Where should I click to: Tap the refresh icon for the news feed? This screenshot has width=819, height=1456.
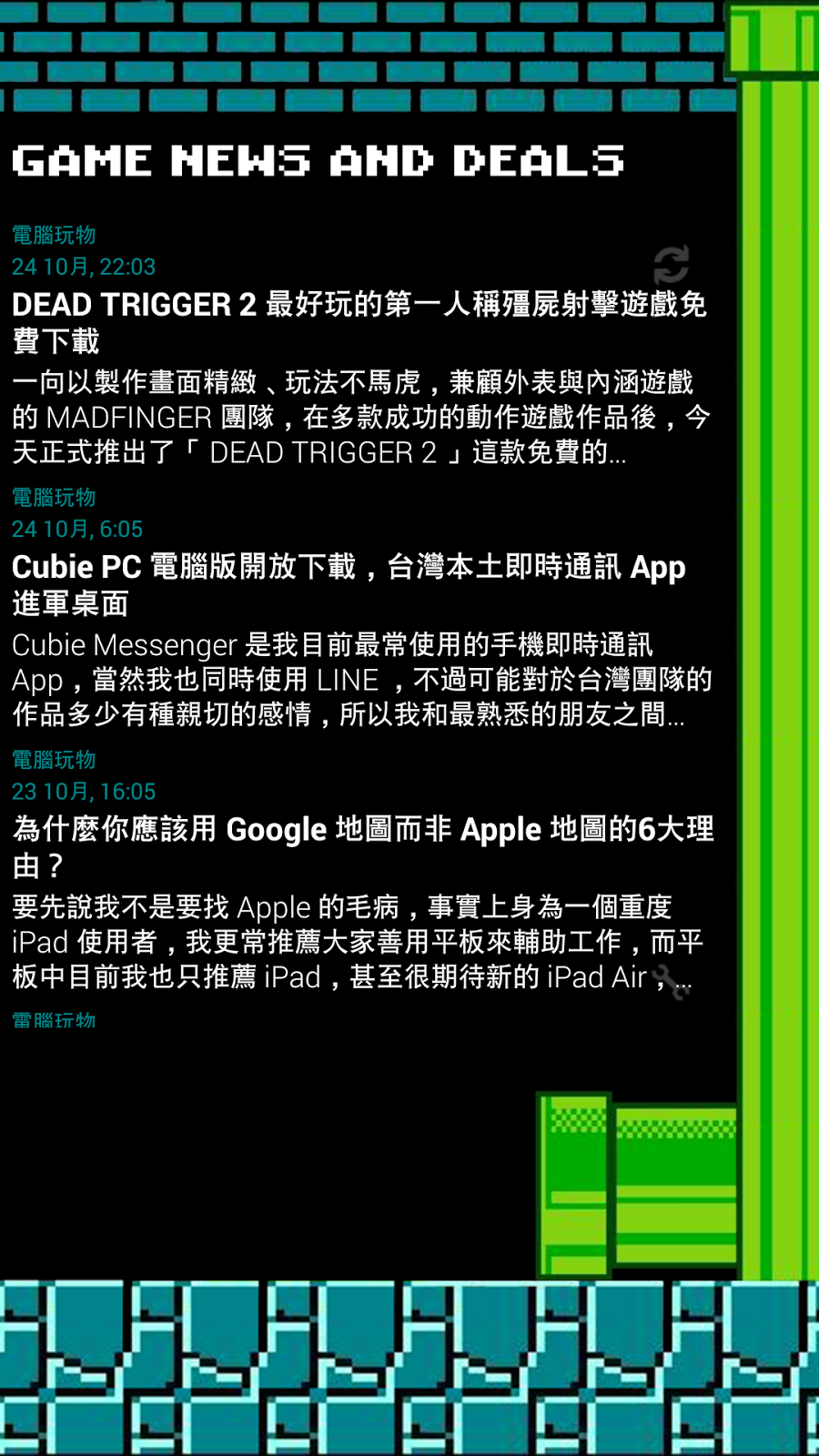click(672, 266)
